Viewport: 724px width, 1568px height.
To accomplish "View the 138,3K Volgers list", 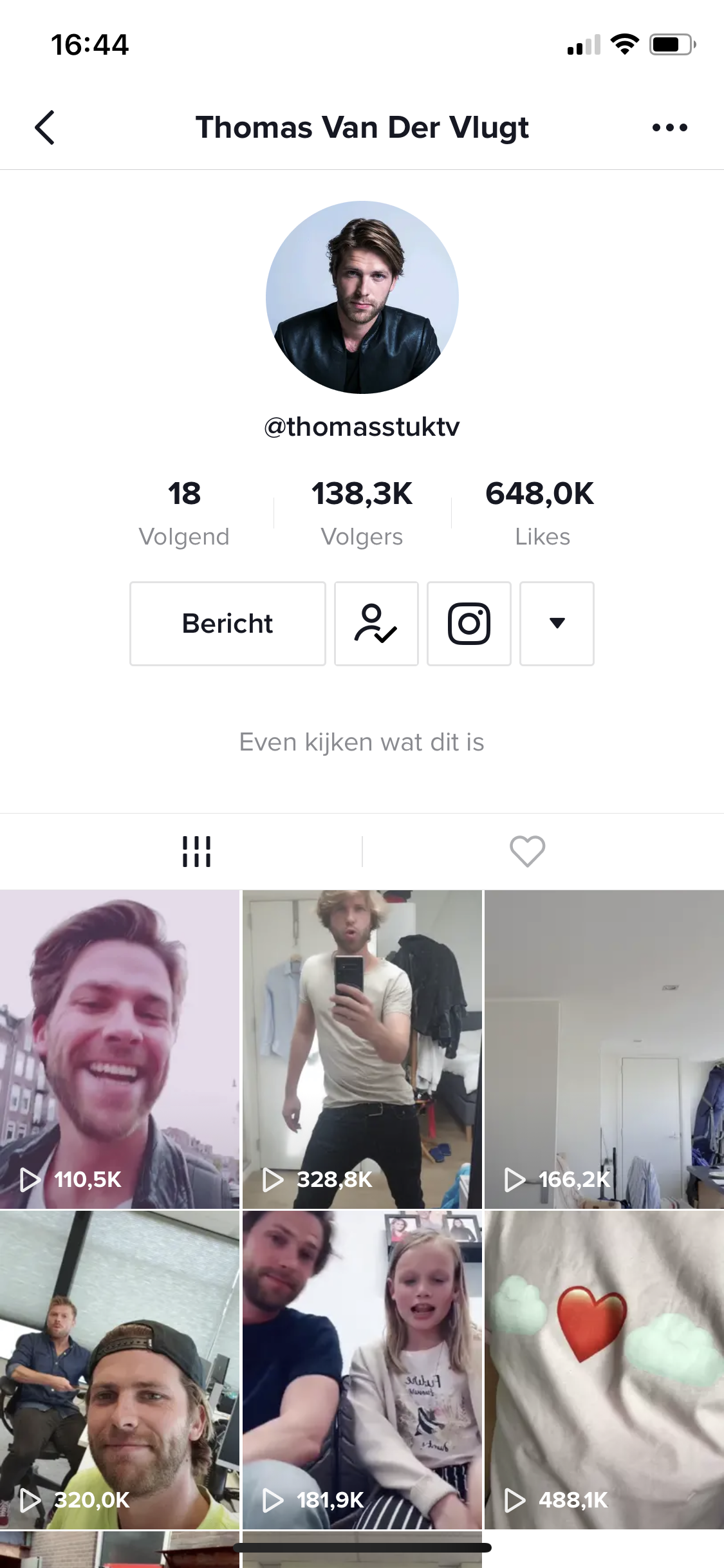I will coord(362,513).
